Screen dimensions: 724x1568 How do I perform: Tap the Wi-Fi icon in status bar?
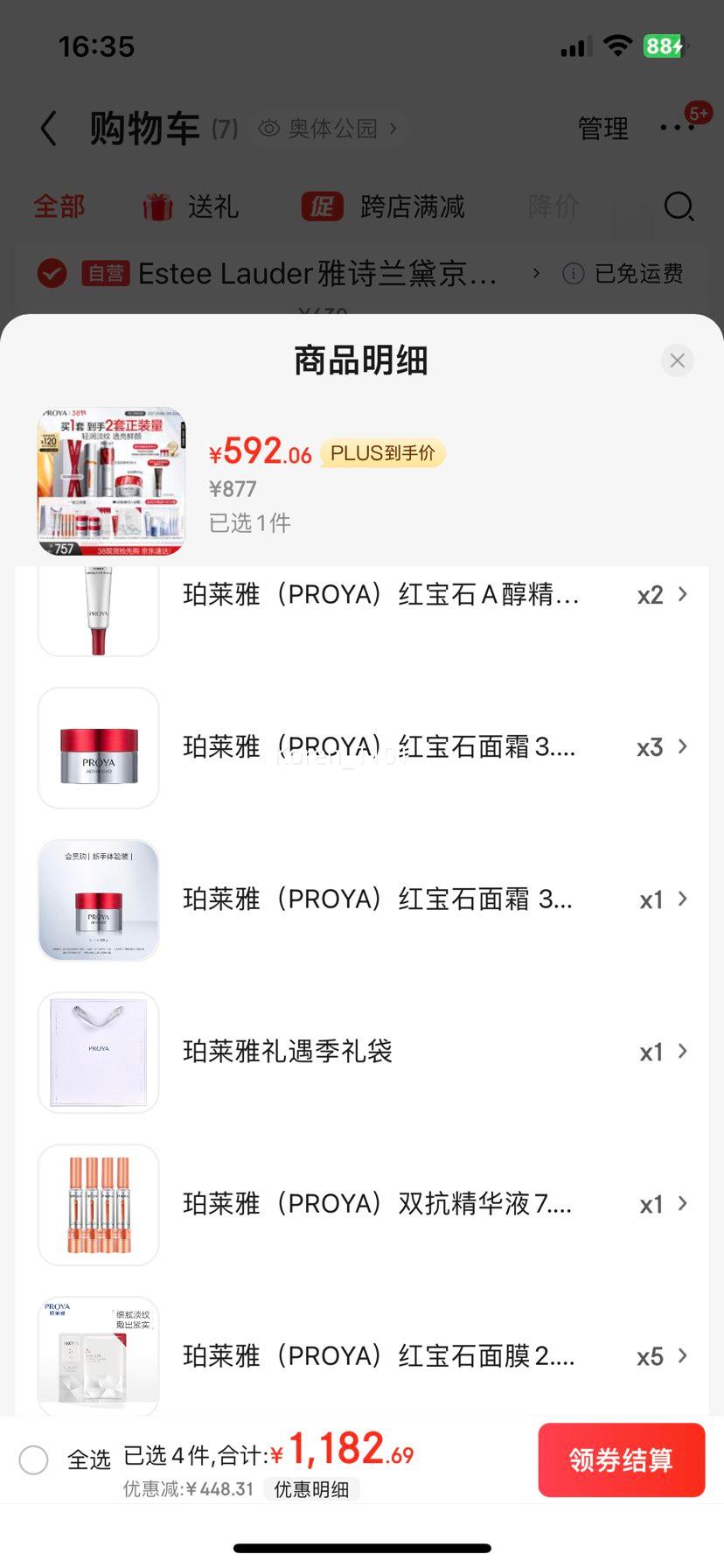pos(616,45)
